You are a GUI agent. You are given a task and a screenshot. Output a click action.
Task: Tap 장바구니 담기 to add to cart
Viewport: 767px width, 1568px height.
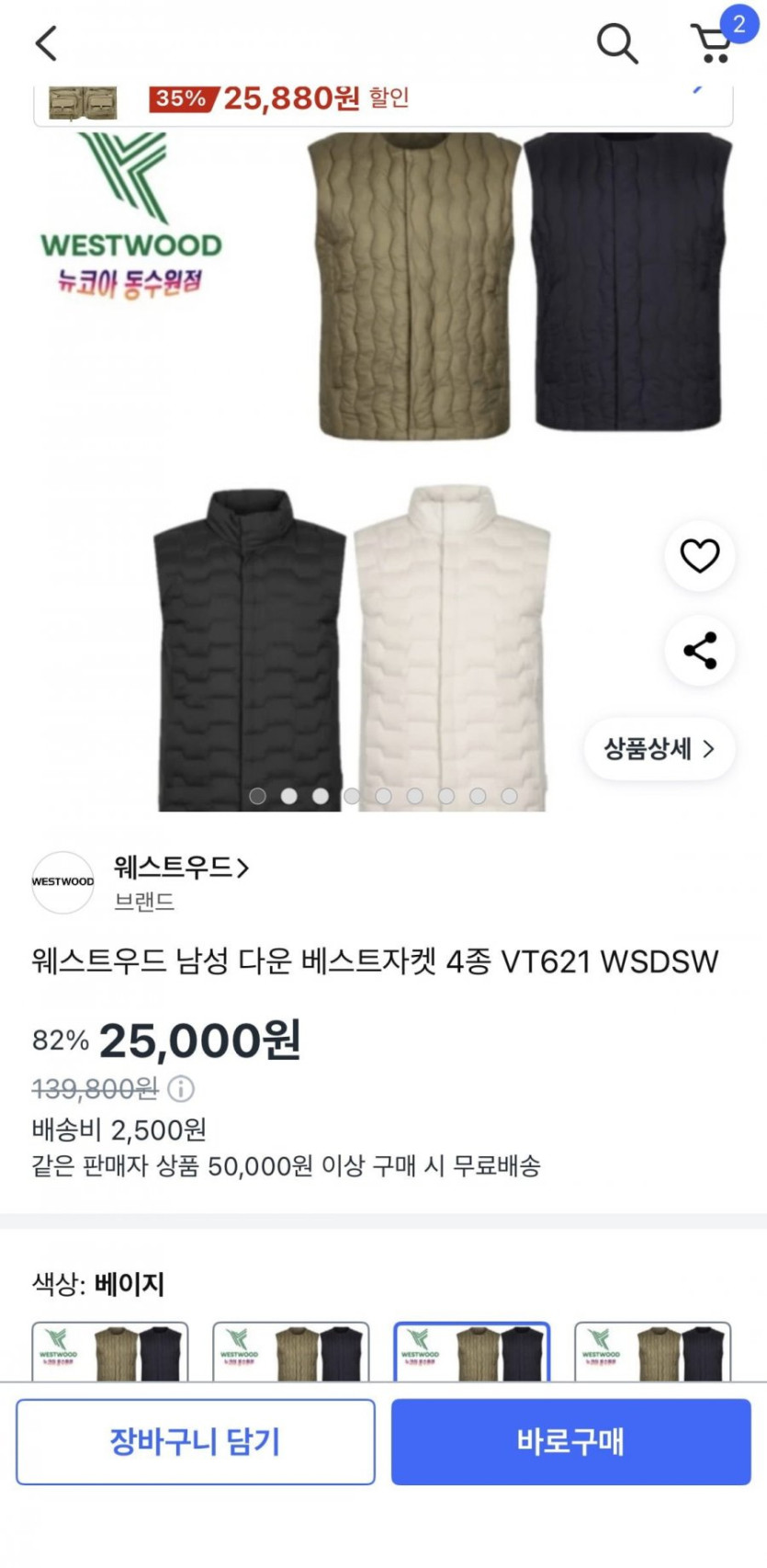tap(195, 1441)
